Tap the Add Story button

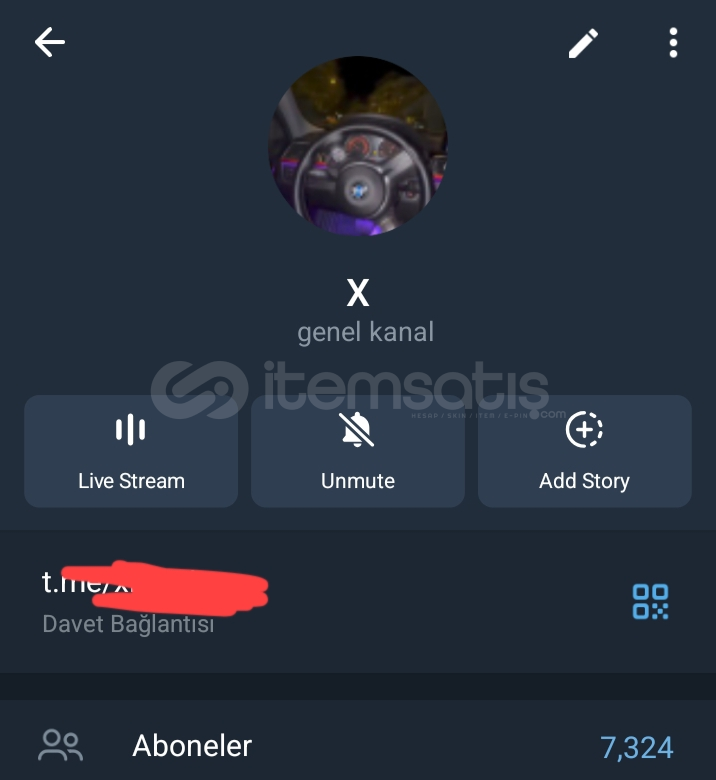584,451
